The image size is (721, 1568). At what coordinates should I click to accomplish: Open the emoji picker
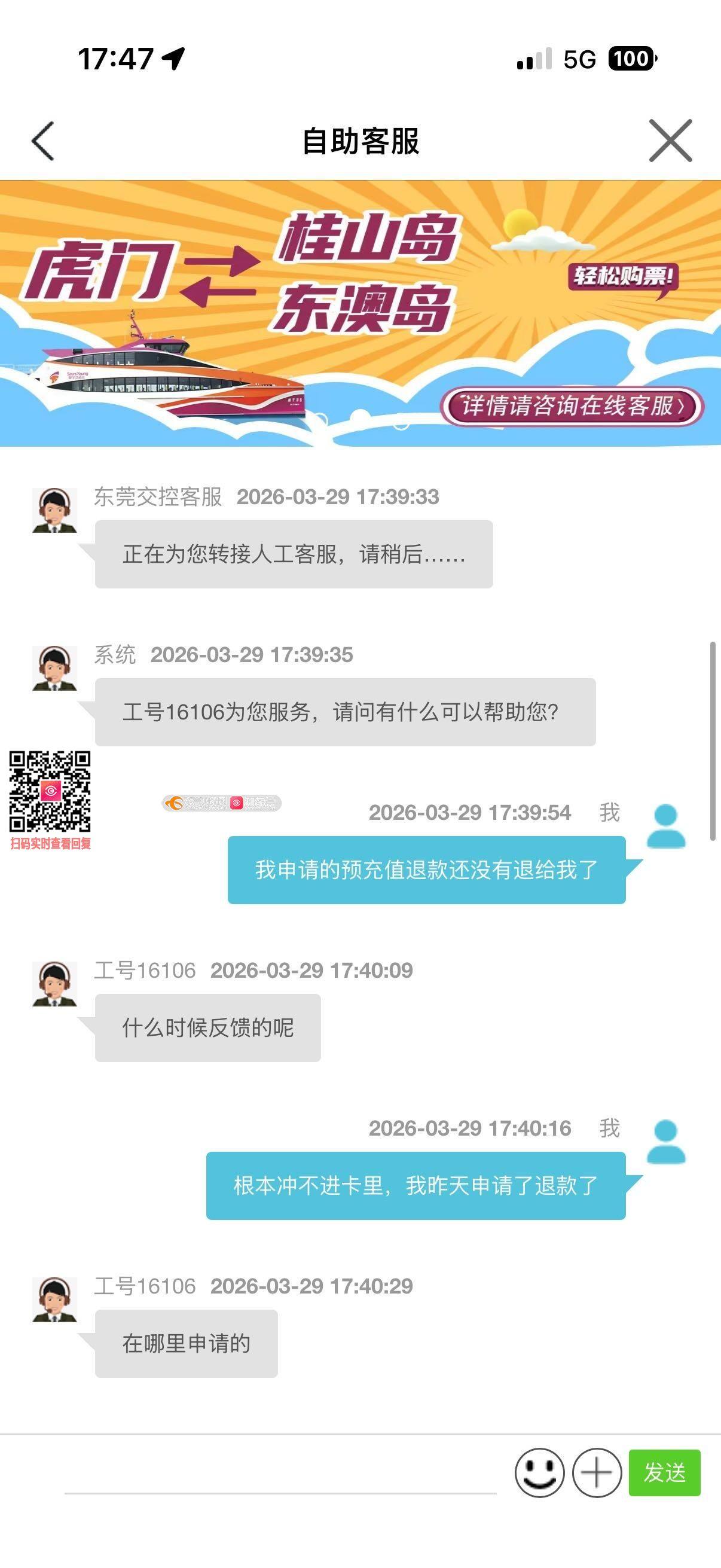(539, 1472)
